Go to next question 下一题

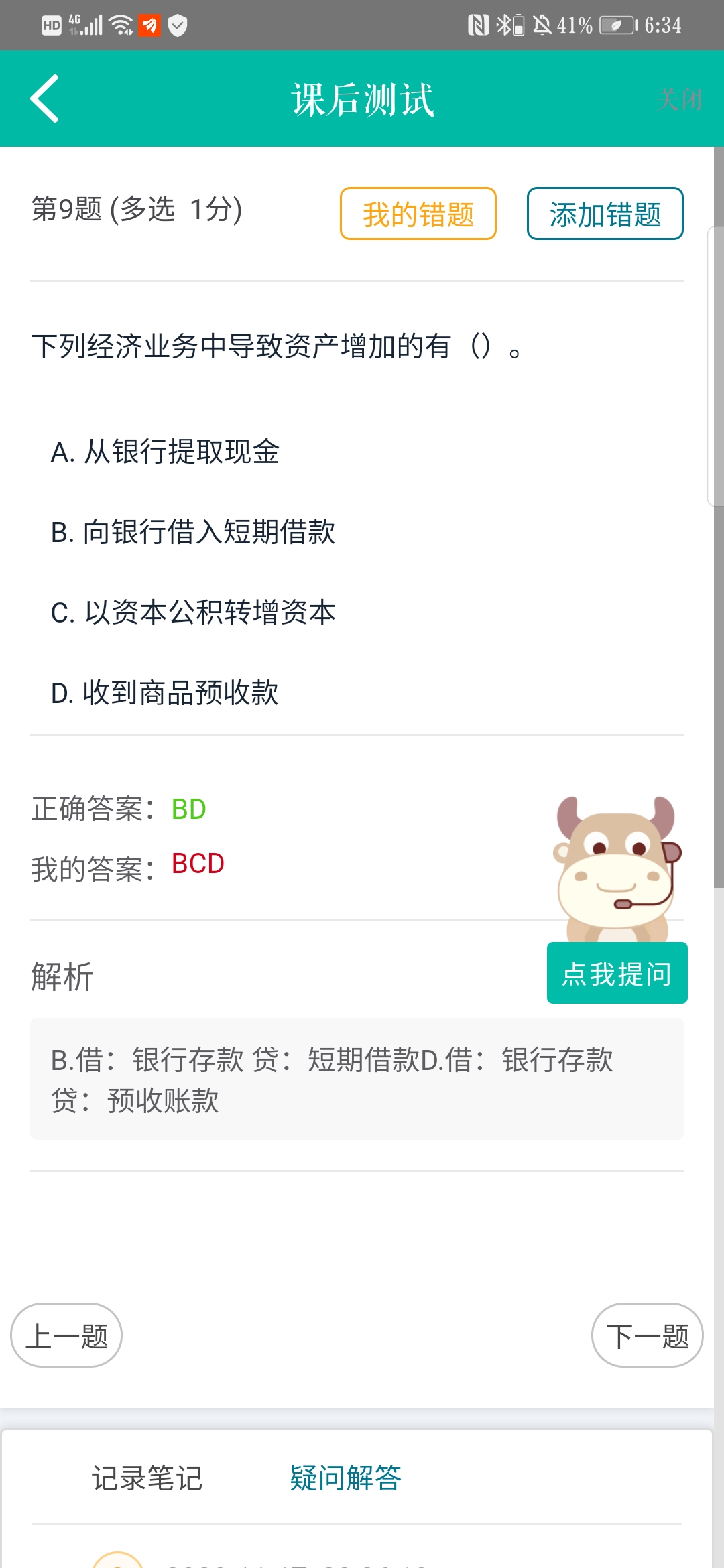[647, 1335]
